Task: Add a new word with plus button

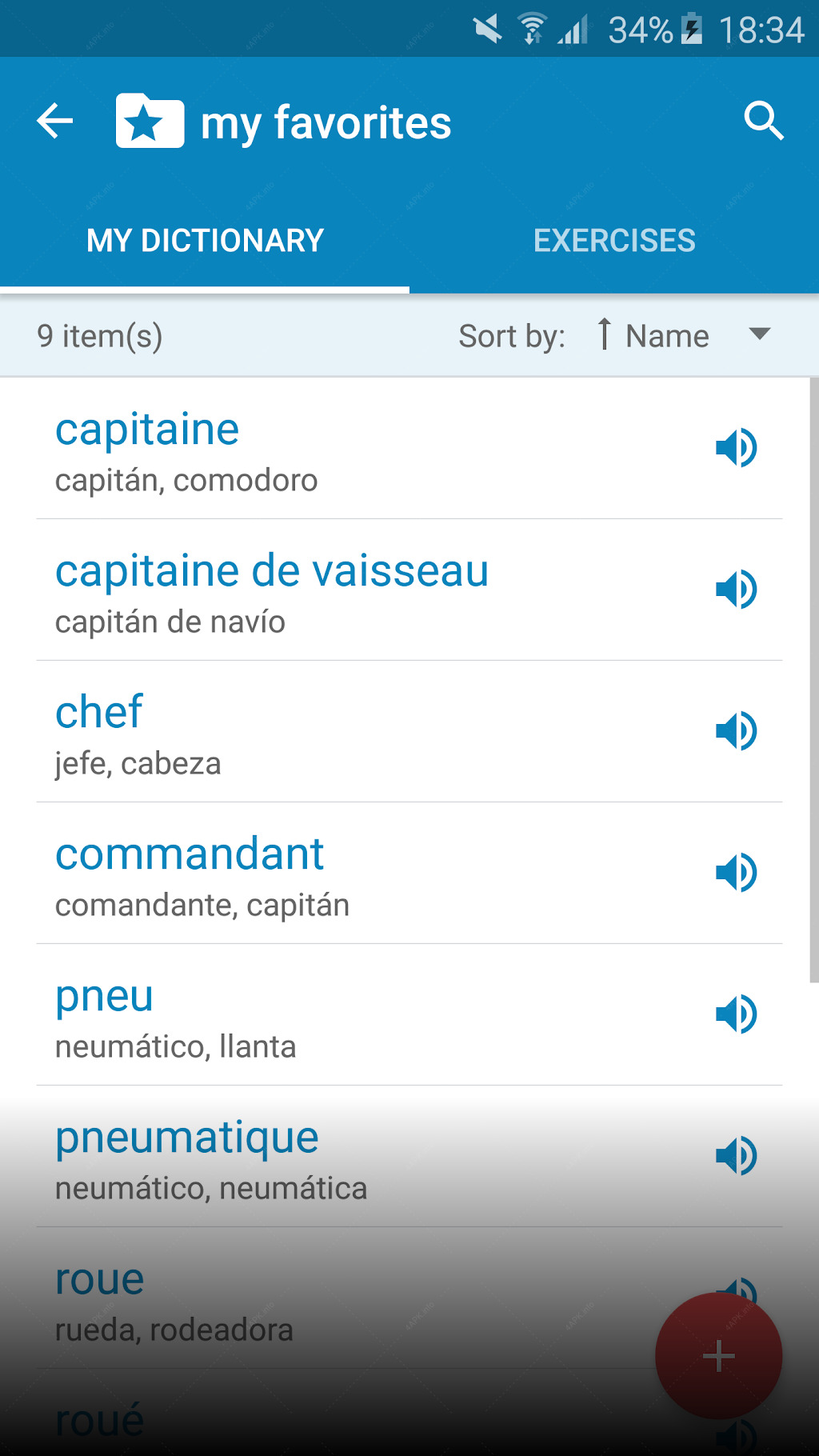Action: (x=718, y=1356)
